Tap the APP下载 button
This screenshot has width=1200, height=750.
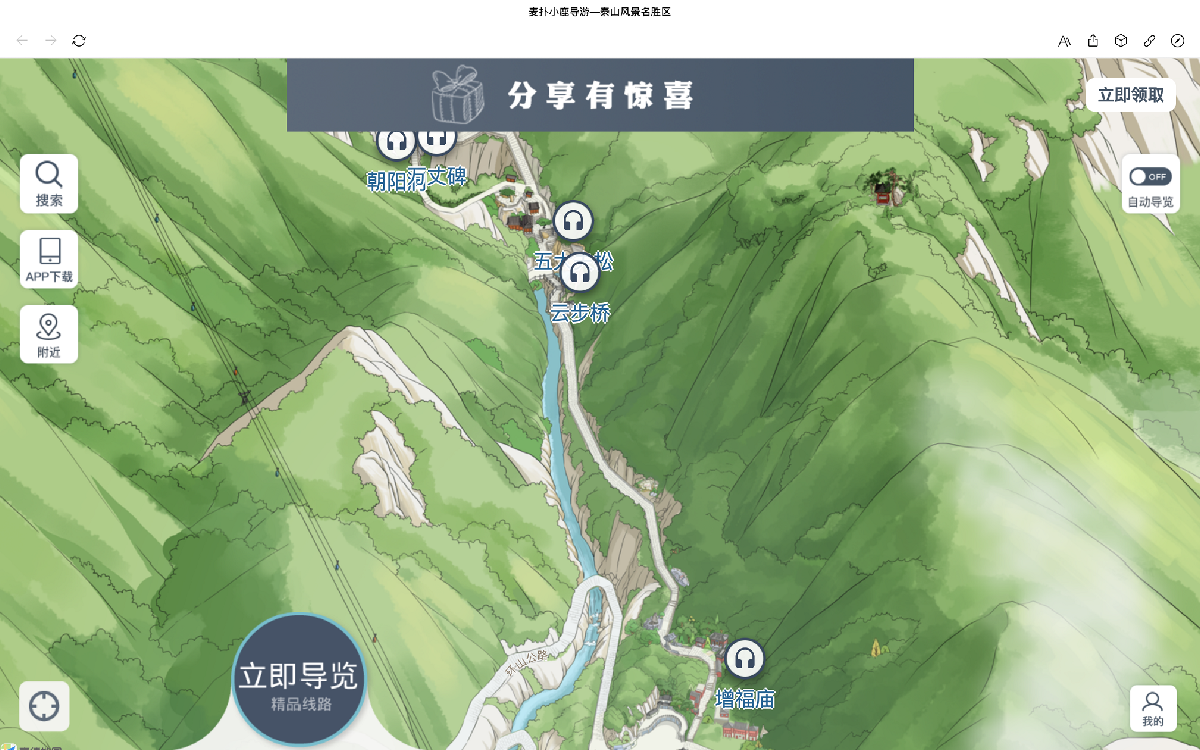coord(49,260)
